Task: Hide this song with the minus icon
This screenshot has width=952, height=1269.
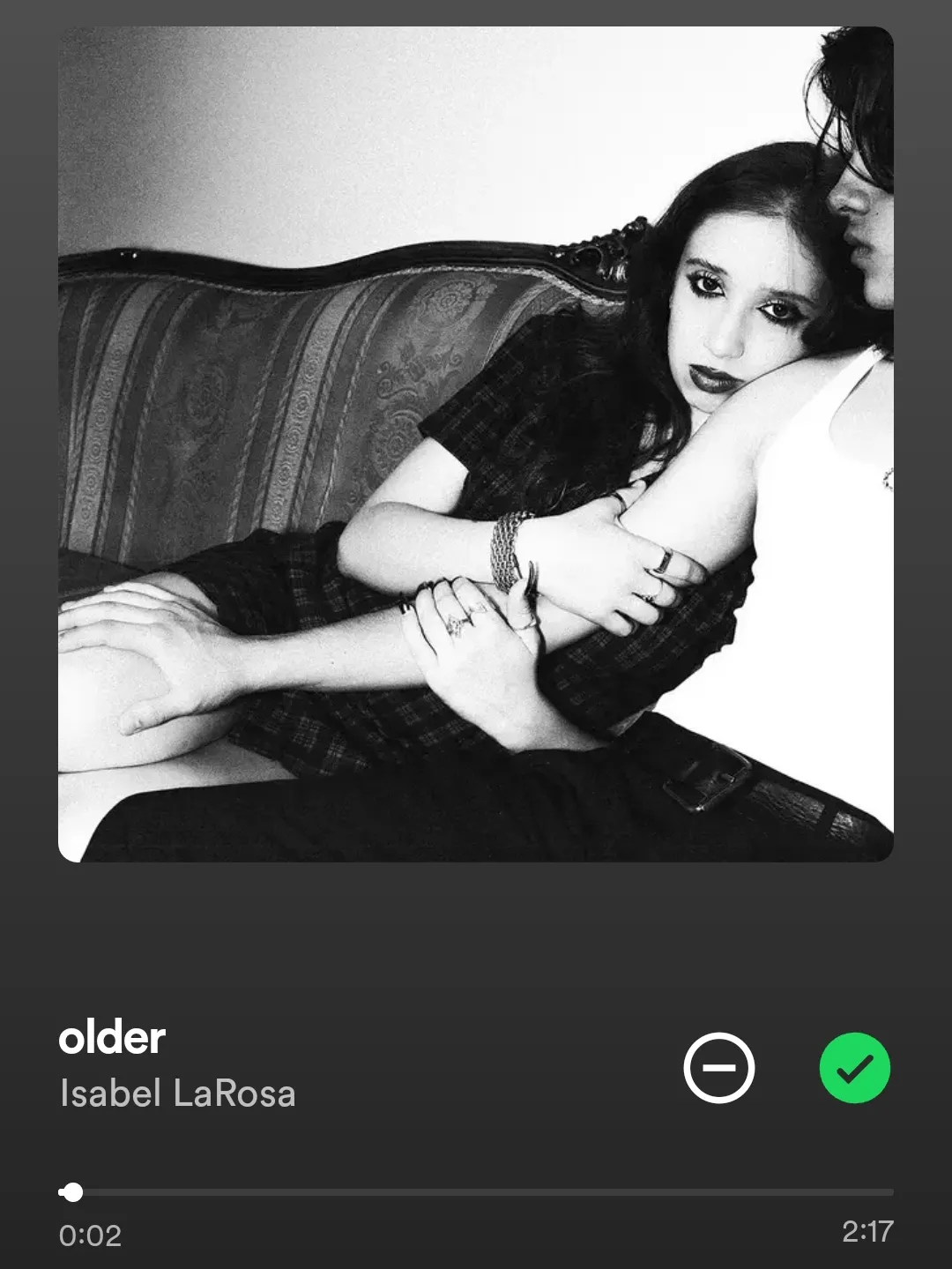Action: click(x=718, y=1068)
